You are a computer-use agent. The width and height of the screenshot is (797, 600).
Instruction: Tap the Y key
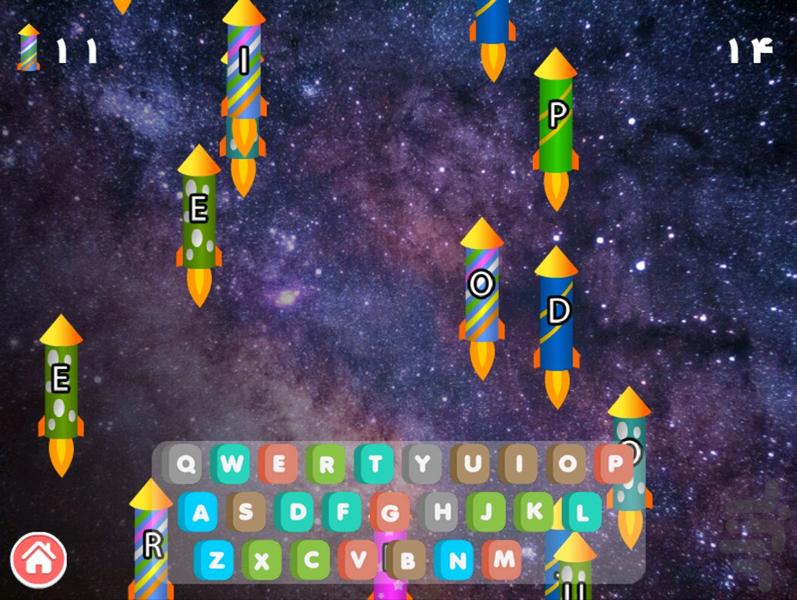(x=422, y=464)
